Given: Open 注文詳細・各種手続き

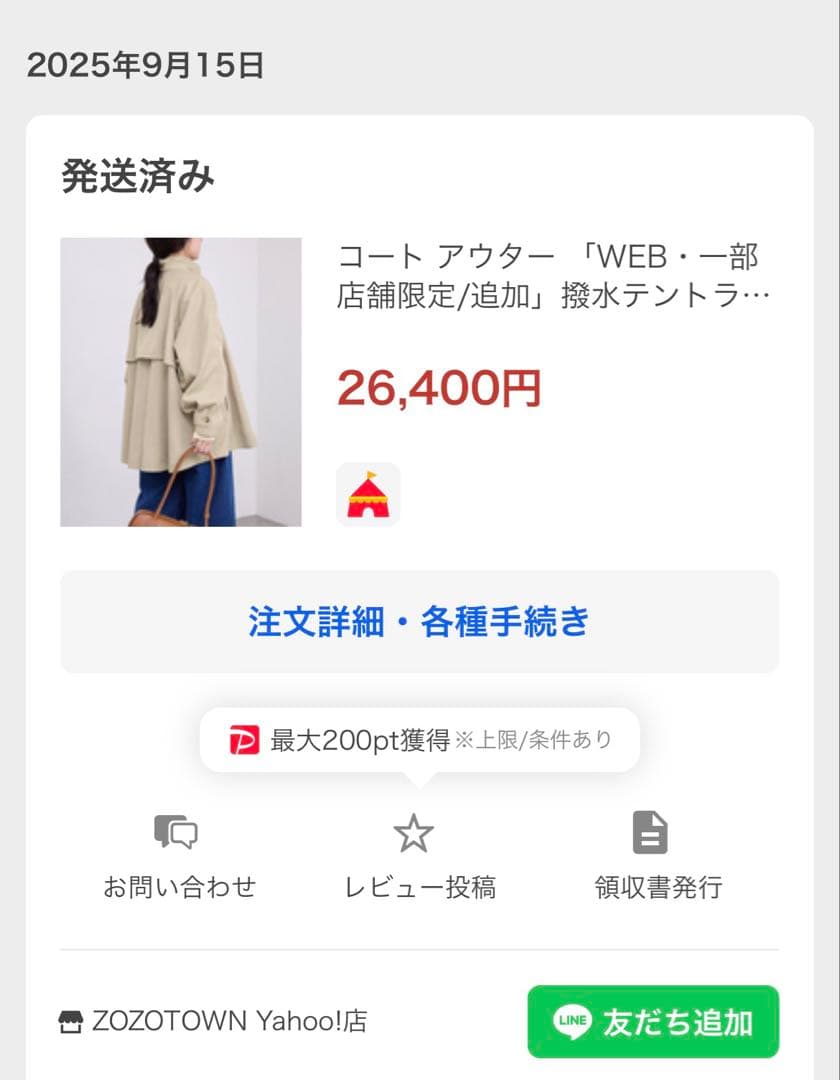Looking at the screenshot, I should click(420, 621).
